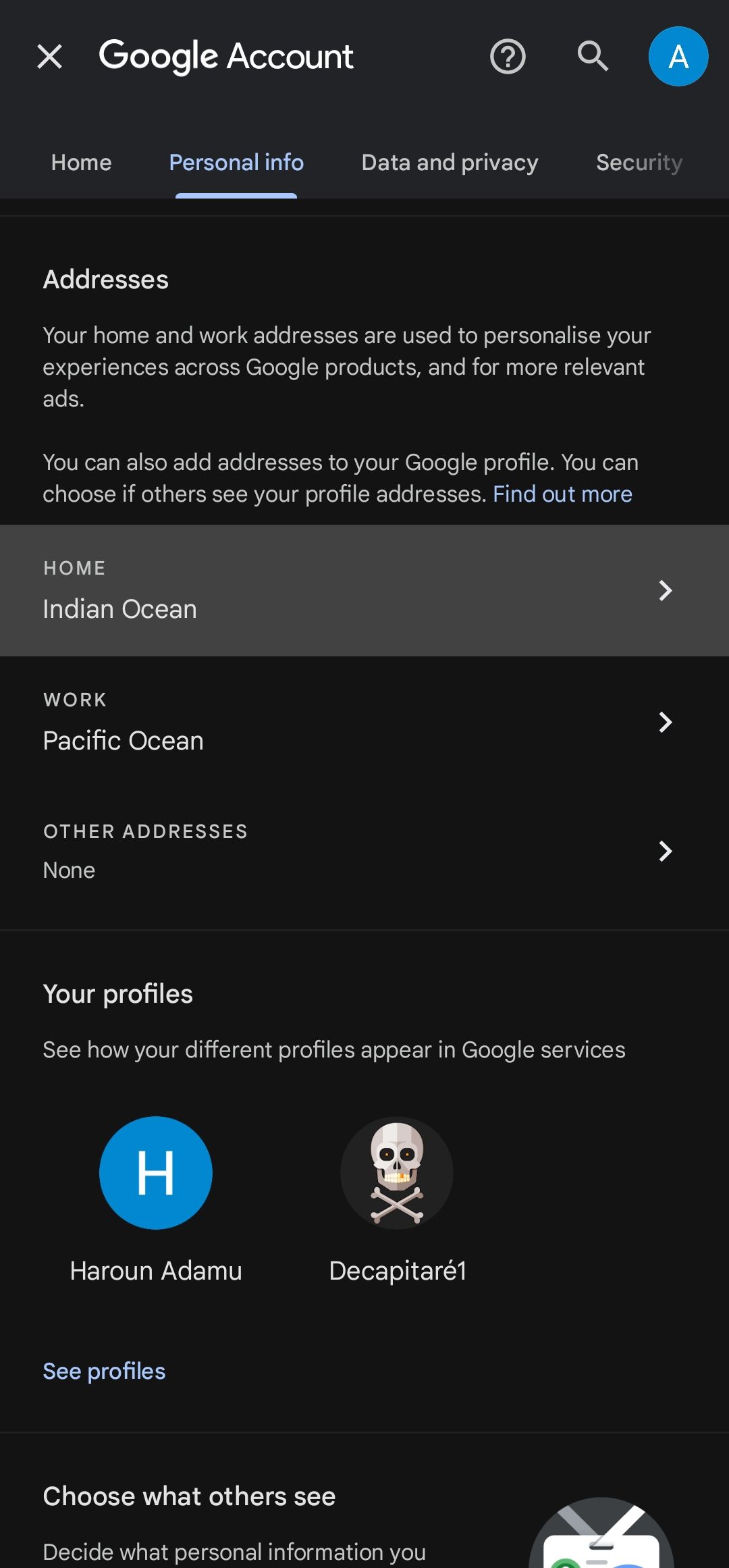Open the Help icon
Screen dimensions: 729x1568
[x=507, y=56]
